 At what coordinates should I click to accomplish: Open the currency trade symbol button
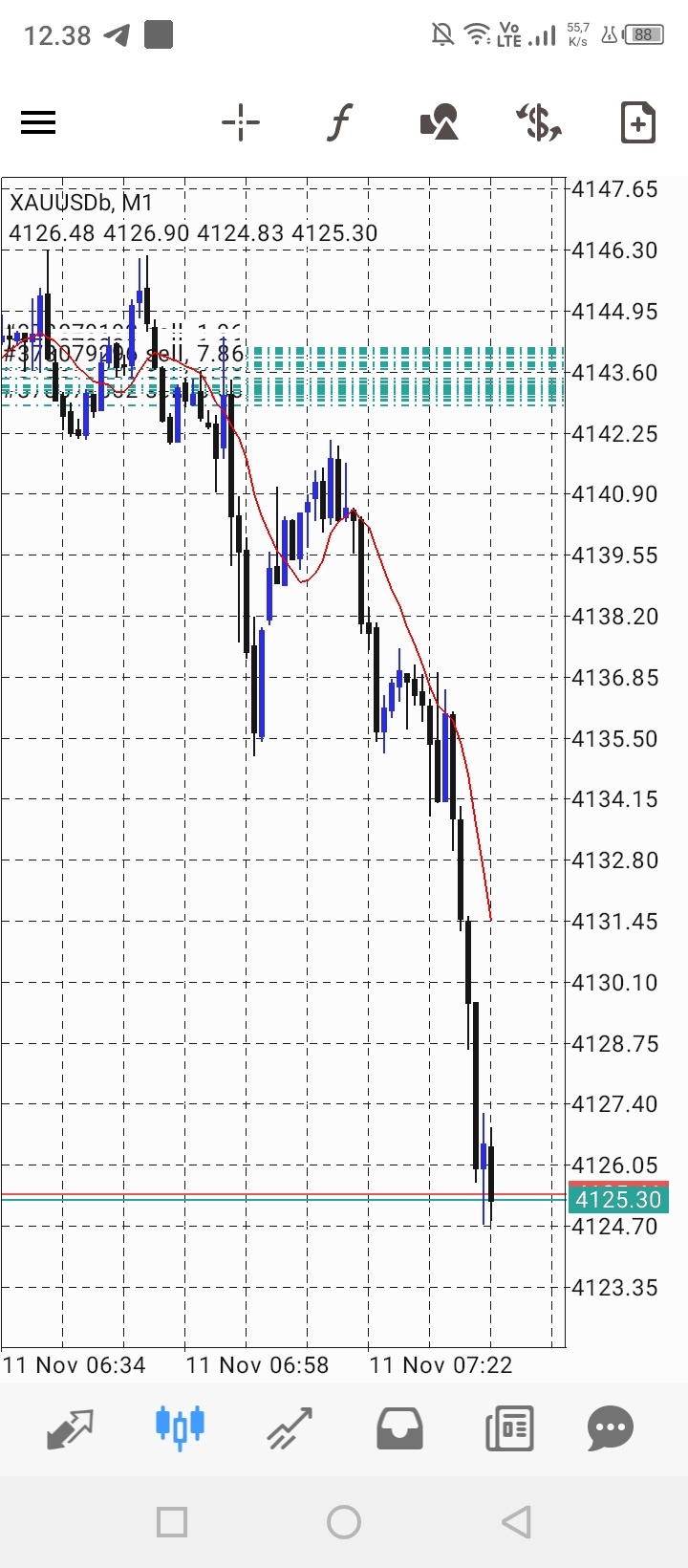point(539,122)
